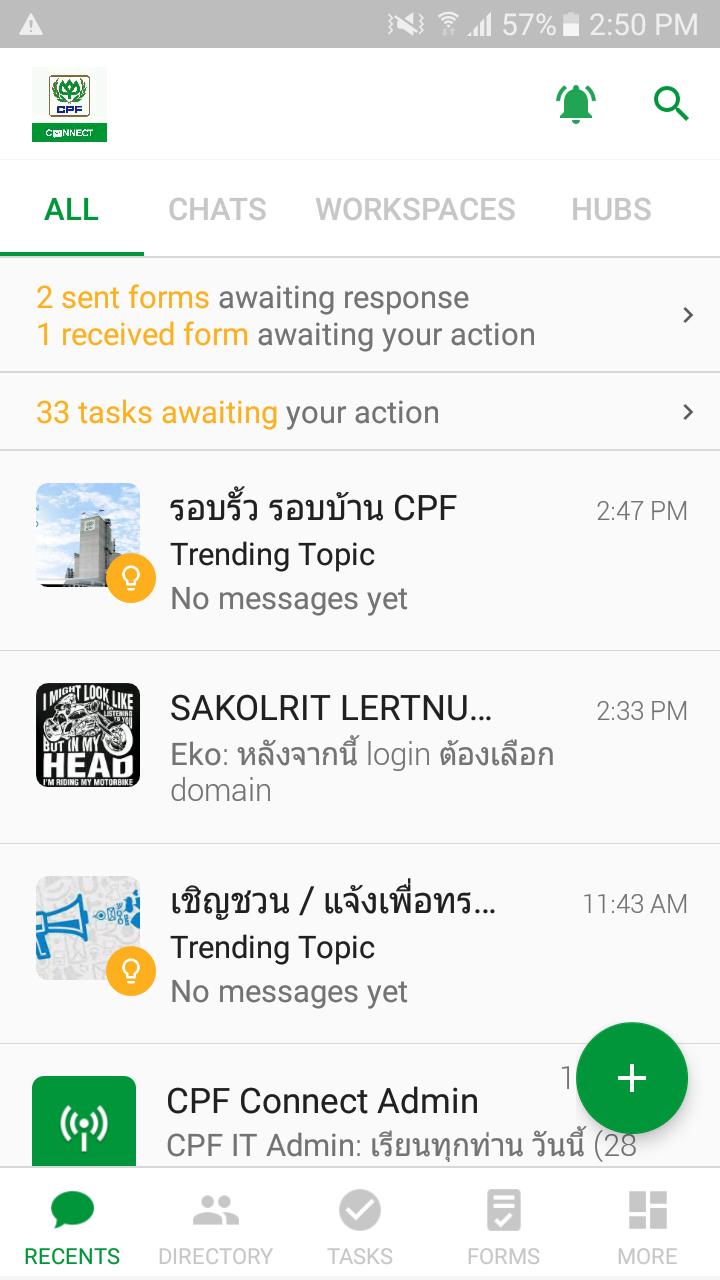Open the รอบรั้ว รอบบ้าน CPF topic
Image resolution: width=720 pixels, height=1280 pixels.
360,552
